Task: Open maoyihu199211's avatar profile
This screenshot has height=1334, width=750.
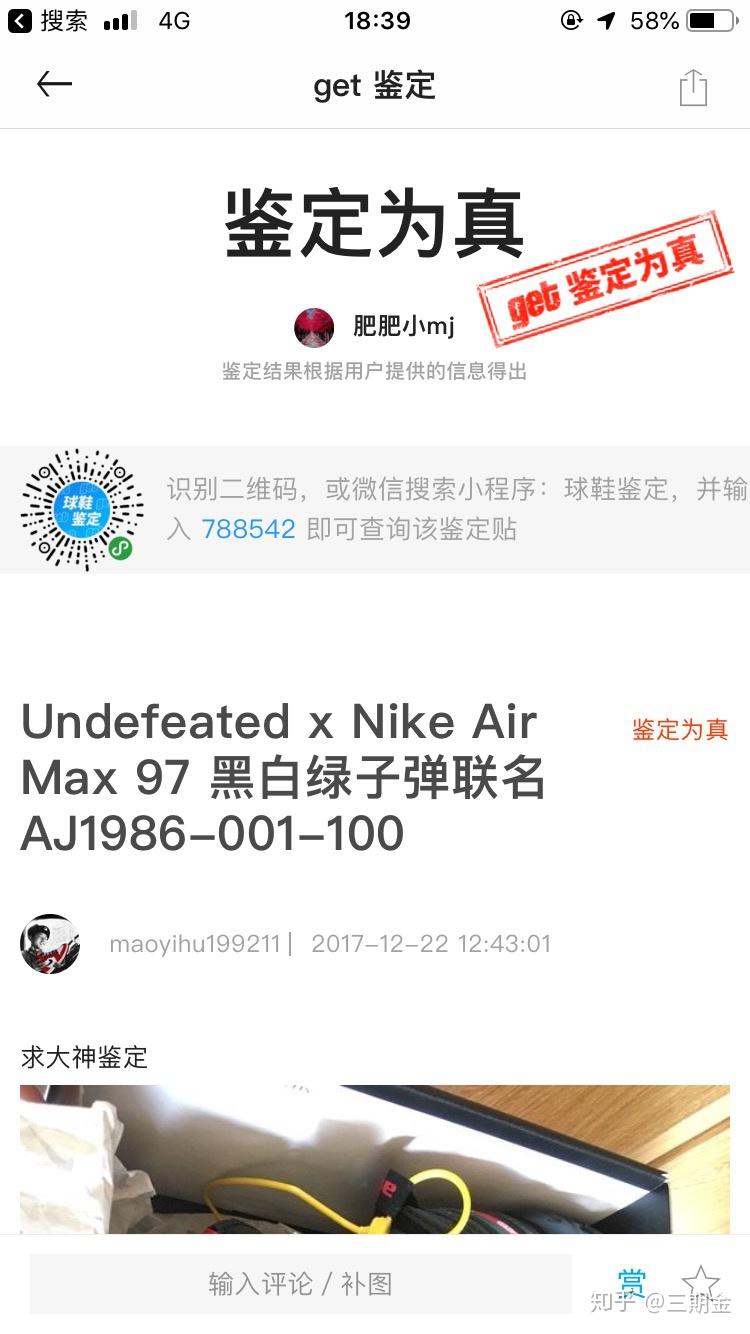Action: click(x=50, y=944)
